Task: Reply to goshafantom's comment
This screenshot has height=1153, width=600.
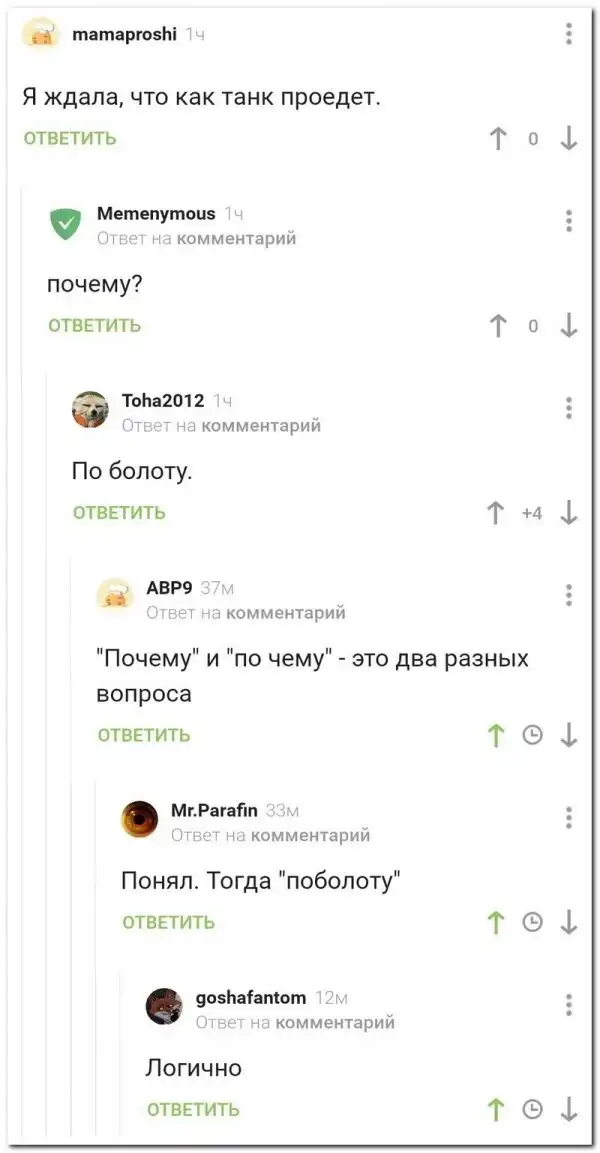Action: tap(193, 1110)
